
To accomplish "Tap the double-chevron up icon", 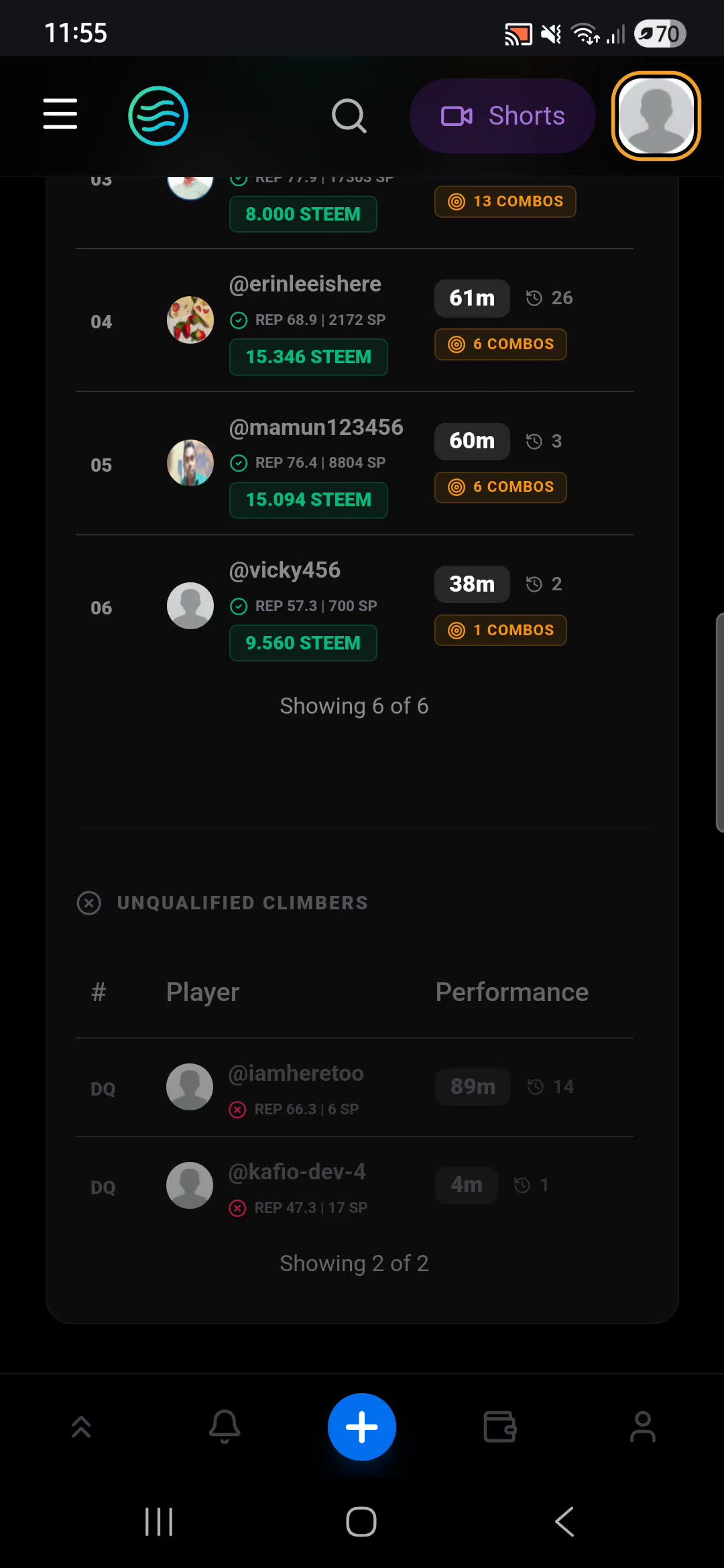I will pyautogui.click(x=81, y=1427).
